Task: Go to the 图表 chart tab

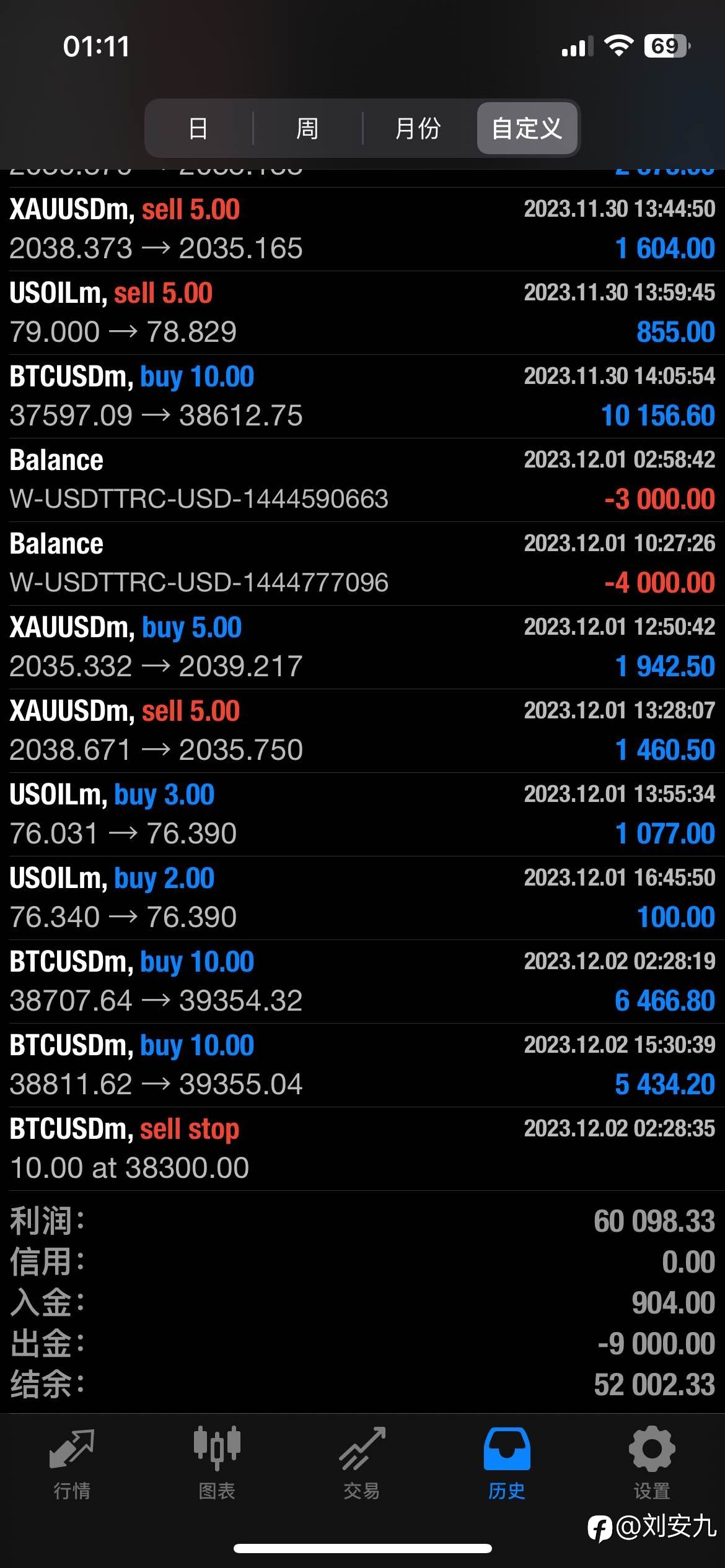Action: click(x=217, y=1464)
